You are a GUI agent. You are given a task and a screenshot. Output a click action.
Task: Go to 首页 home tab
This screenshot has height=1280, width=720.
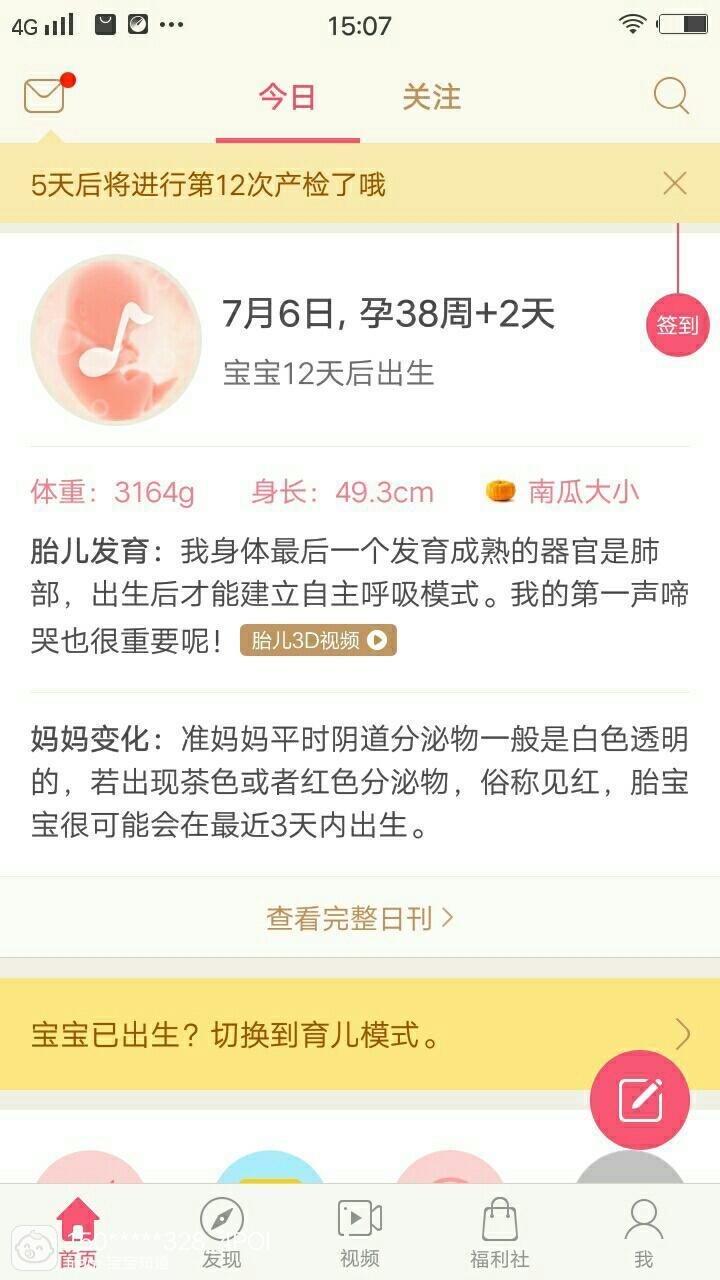click(78, 1233)
